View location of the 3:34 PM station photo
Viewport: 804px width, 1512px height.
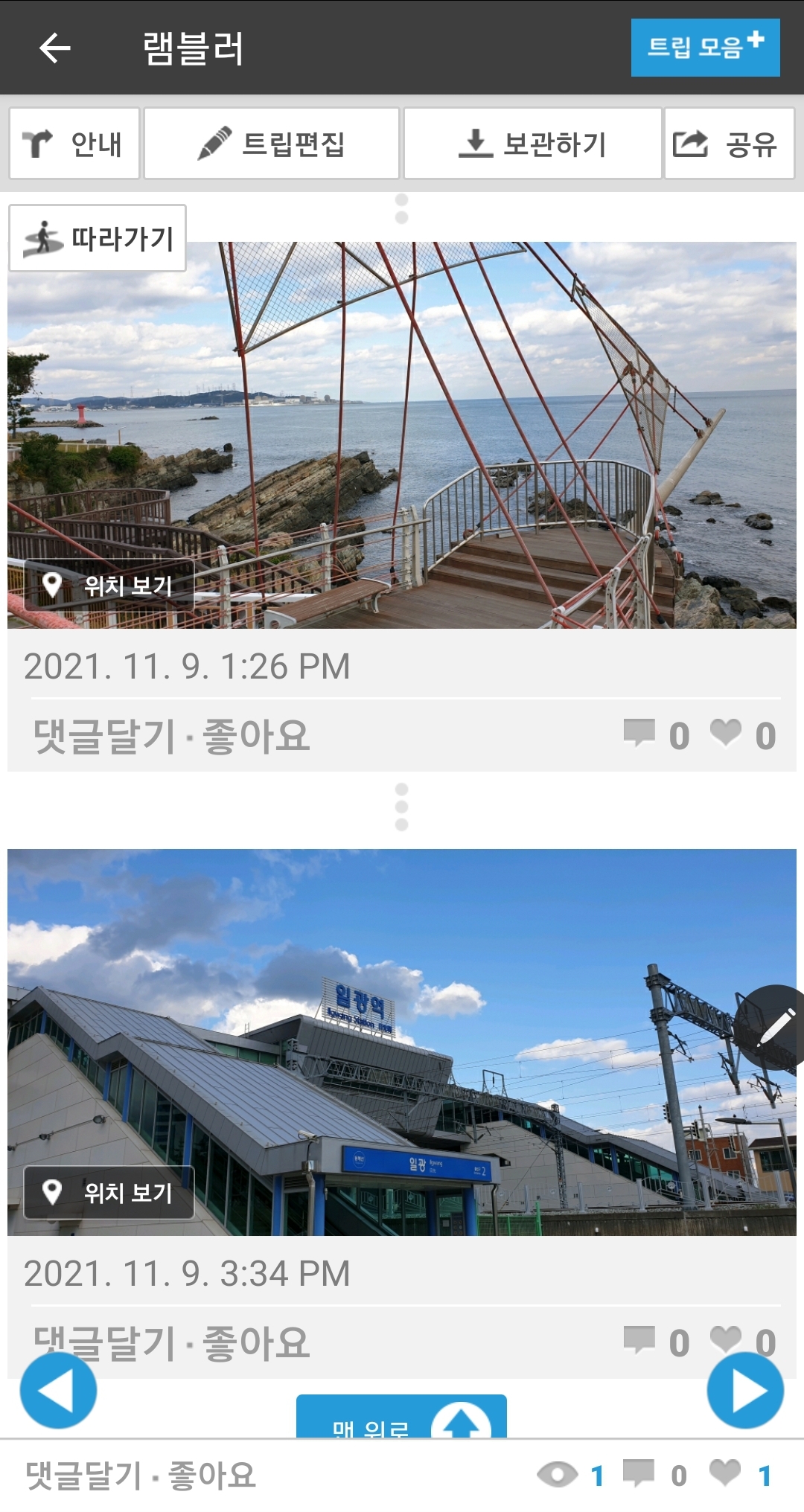click(109, 1193)
